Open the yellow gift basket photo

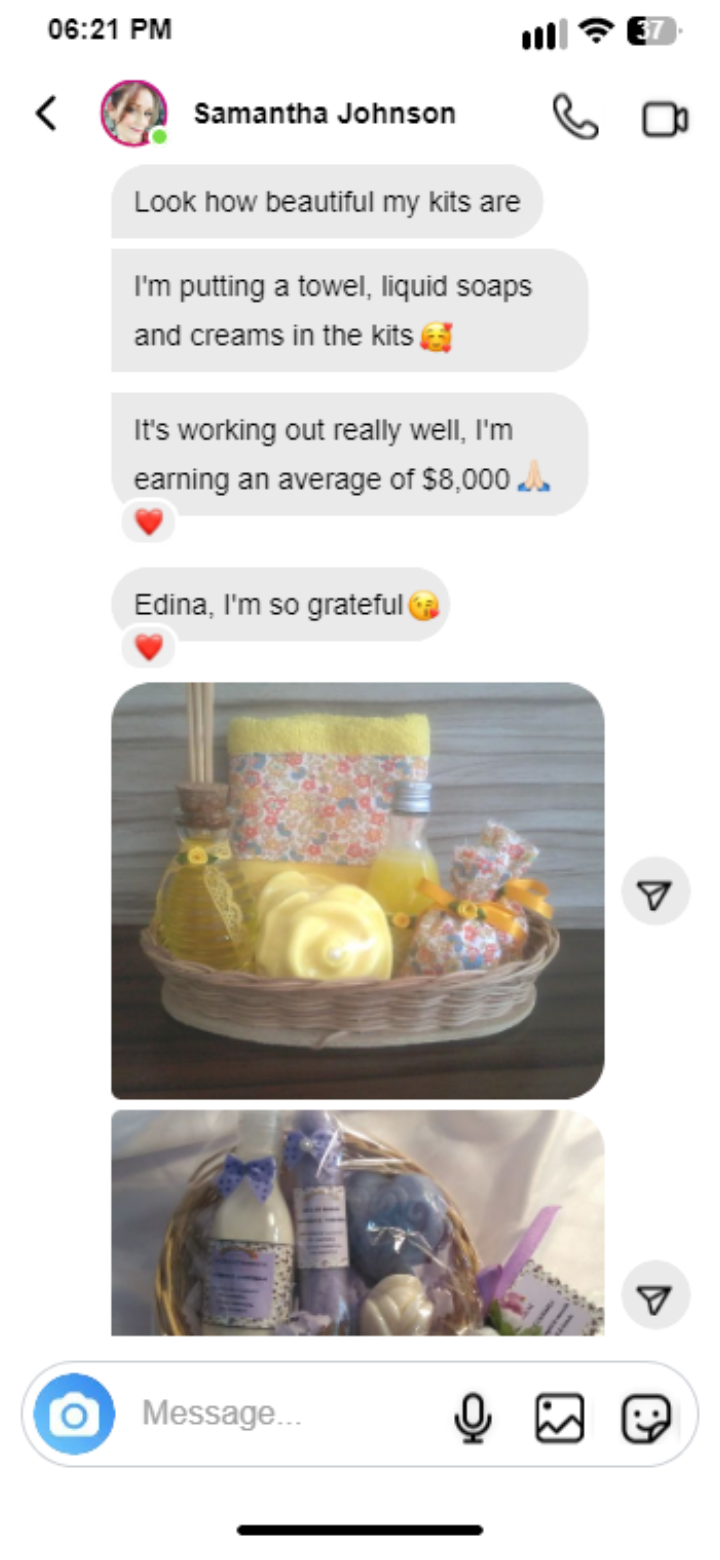click(x=357, y=890)
